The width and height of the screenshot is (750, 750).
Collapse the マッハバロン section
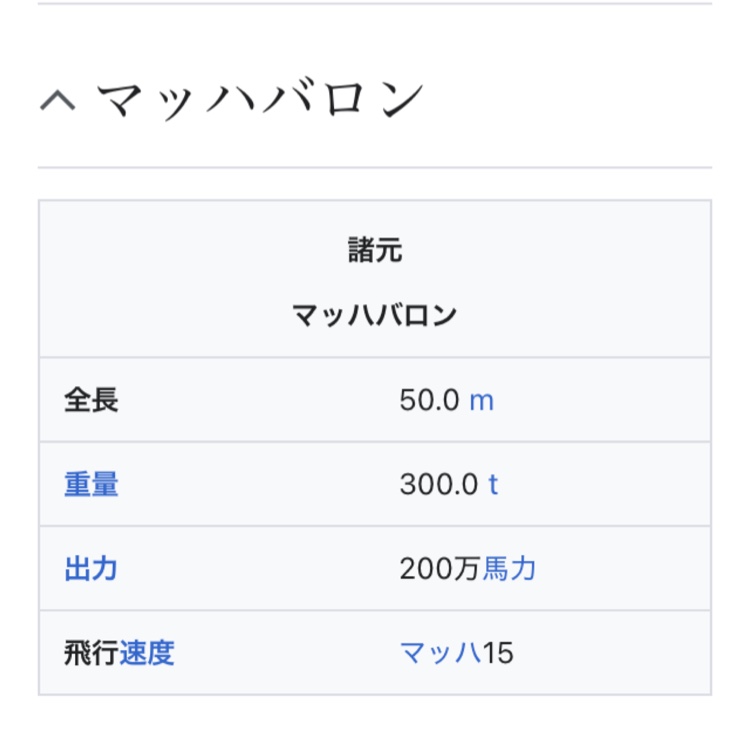pyautogui.click(x=58, y=101)
